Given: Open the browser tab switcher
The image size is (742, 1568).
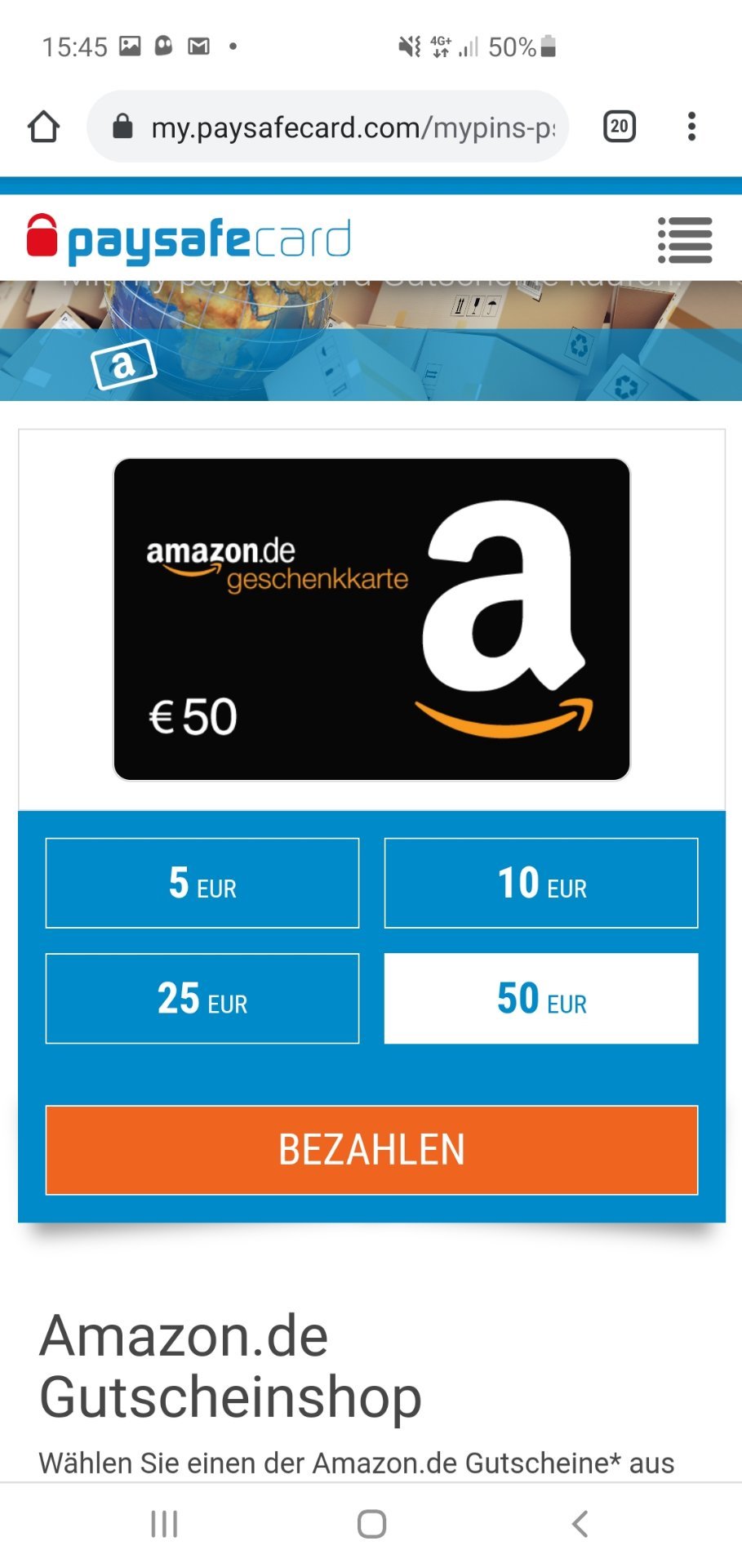Looking at the screenshot, I should point(620,127).
